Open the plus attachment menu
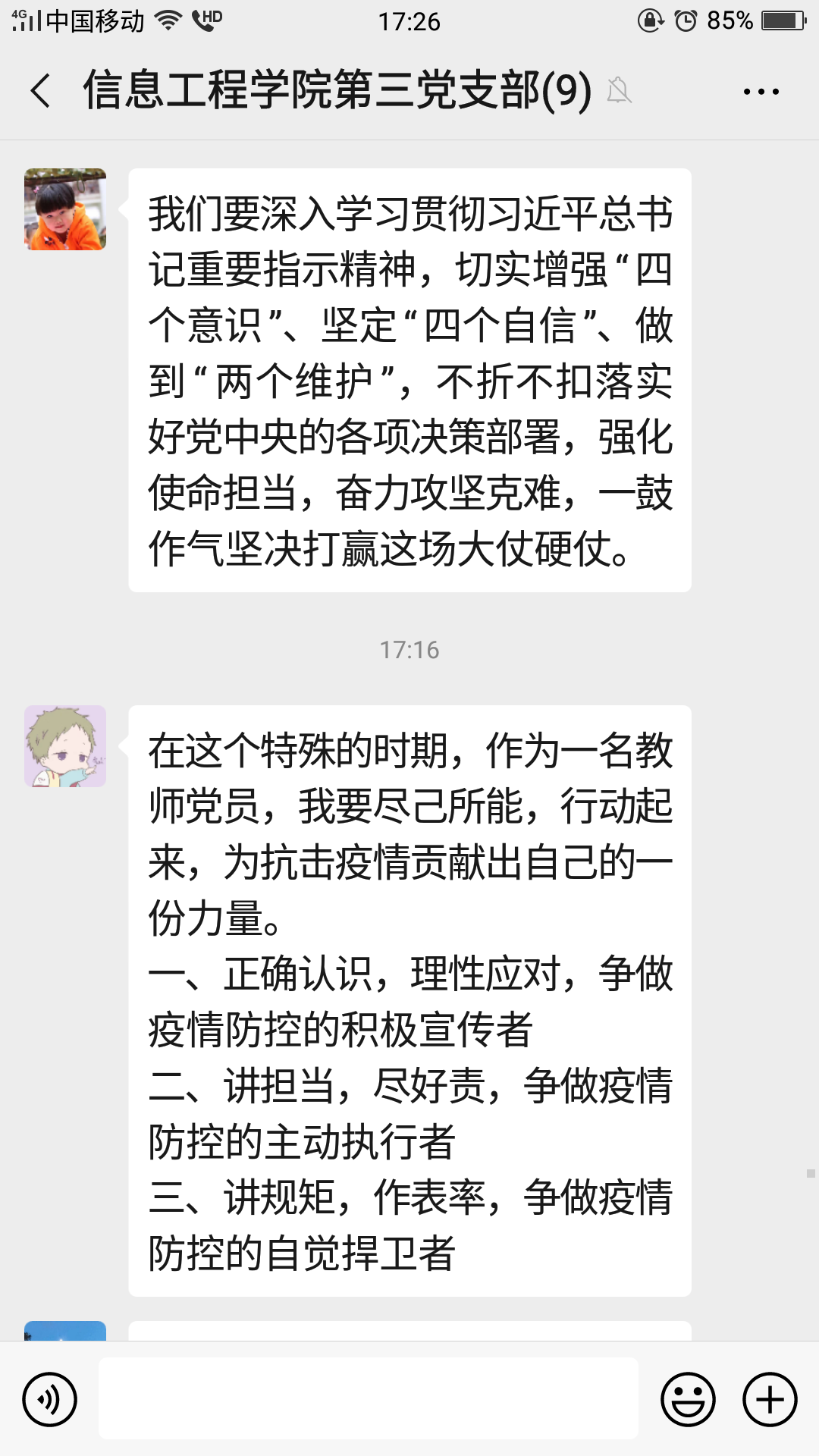The image size is (819, 1456). 770,1399
